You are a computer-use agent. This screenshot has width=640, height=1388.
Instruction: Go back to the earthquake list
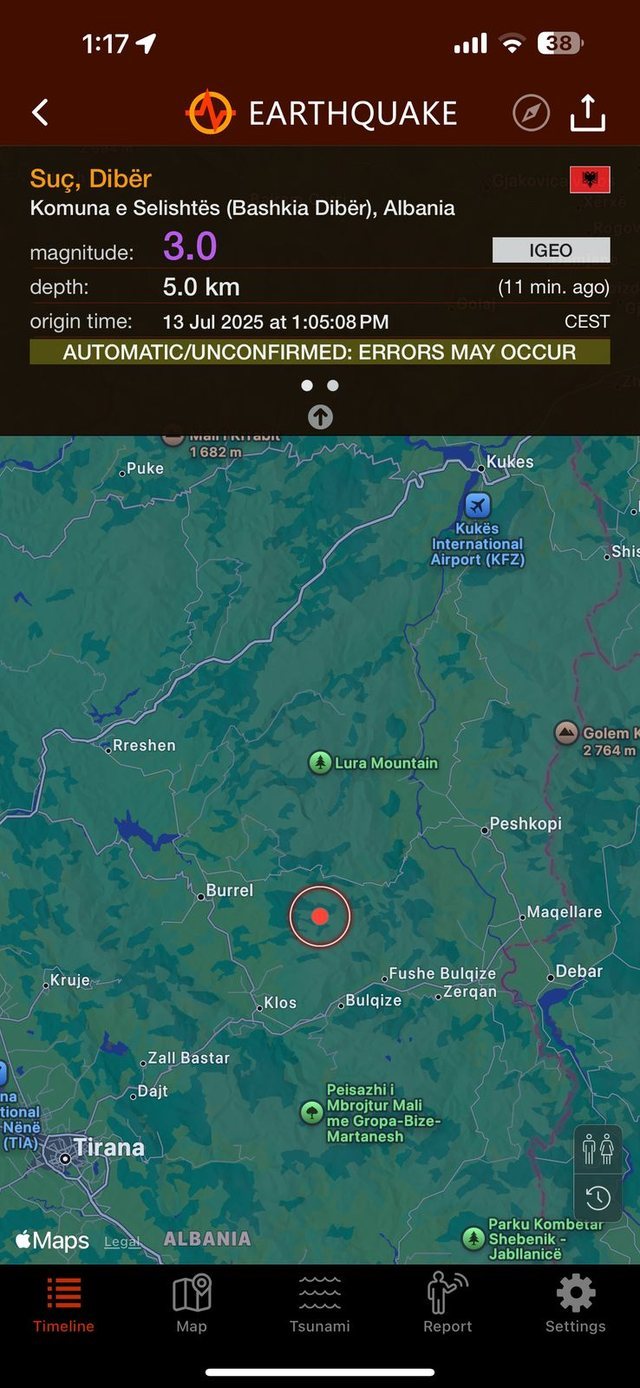point(40,113)
